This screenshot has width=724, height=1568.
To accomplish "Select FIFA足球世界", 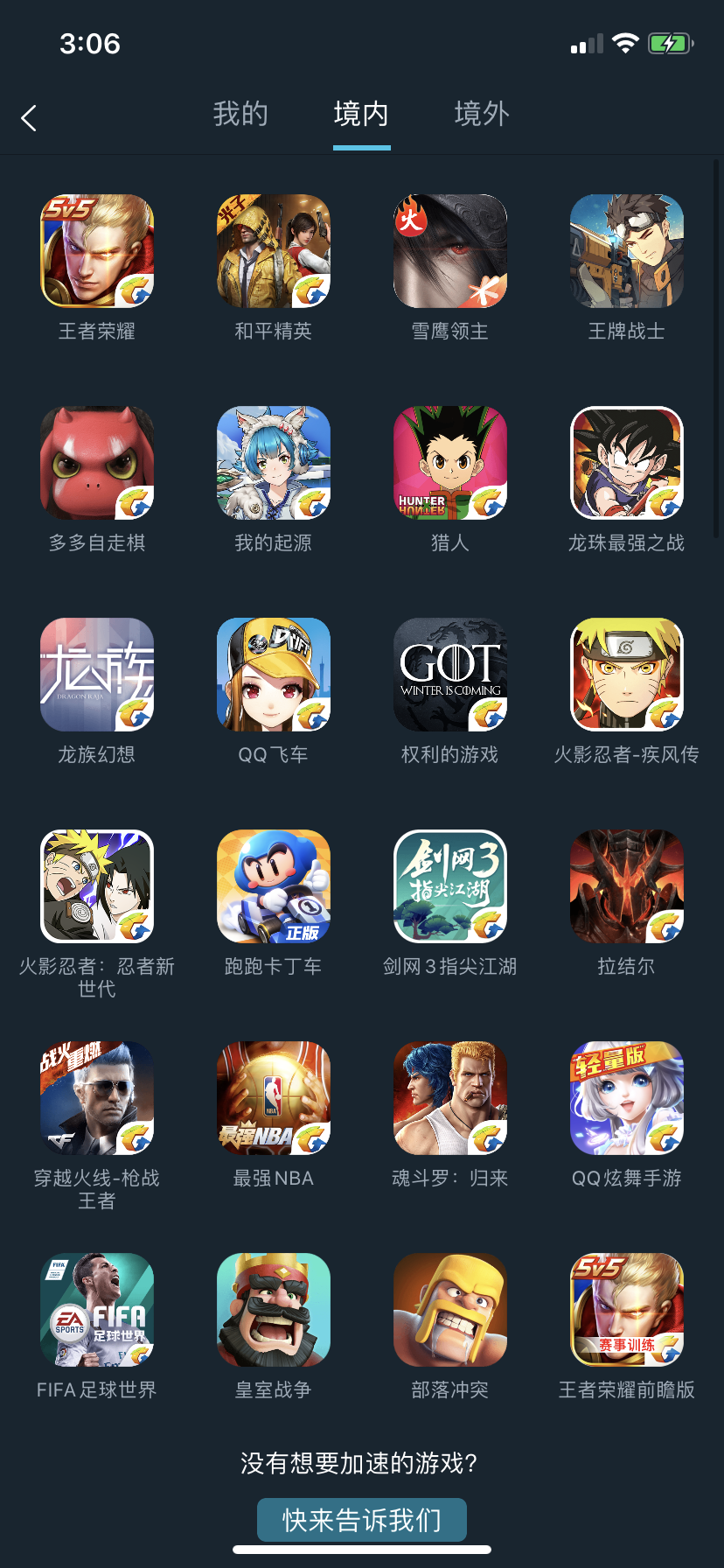I will pos(97,1310).
